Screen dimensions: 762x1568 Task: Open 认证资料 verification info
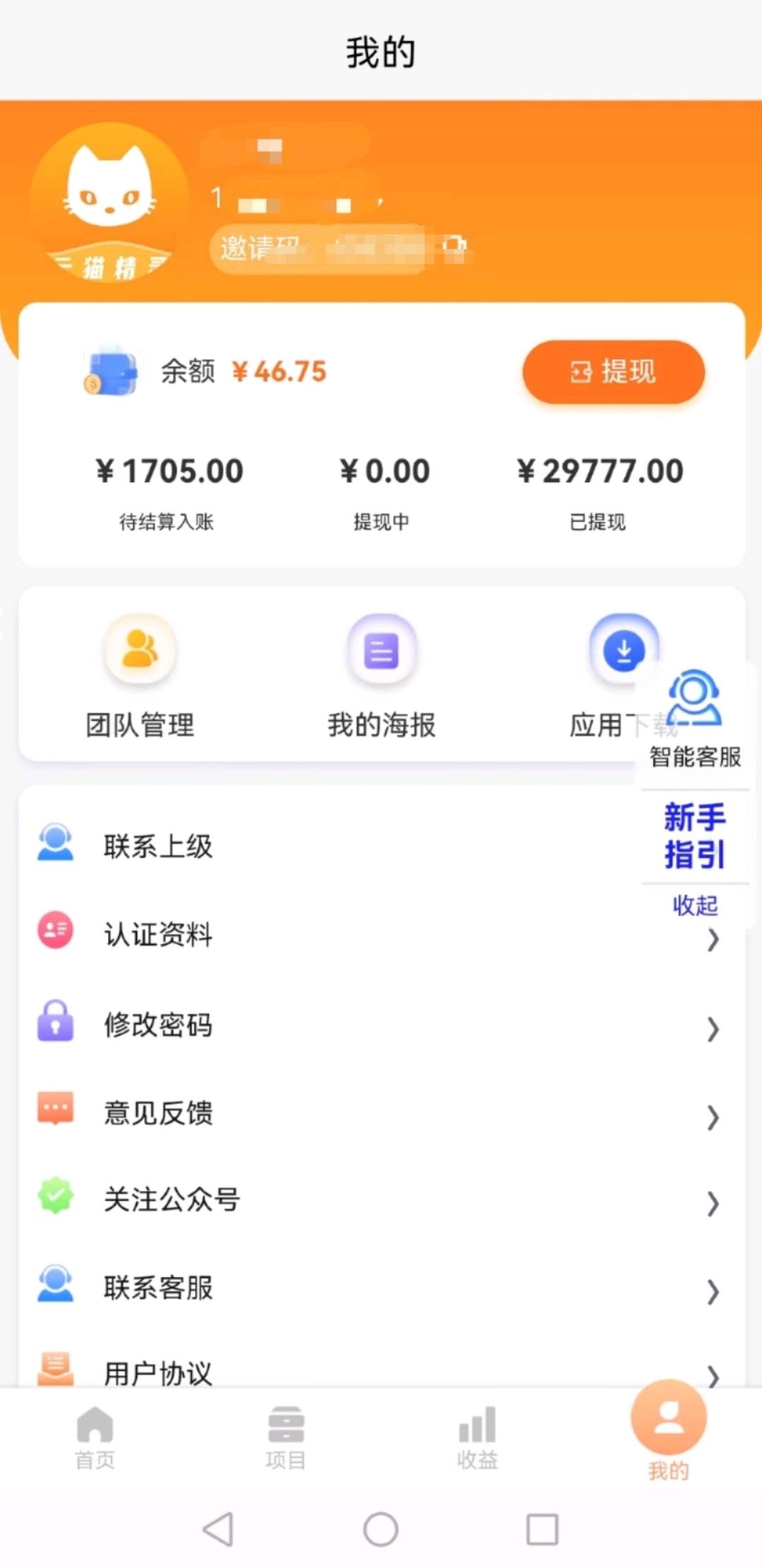point(381,934)
